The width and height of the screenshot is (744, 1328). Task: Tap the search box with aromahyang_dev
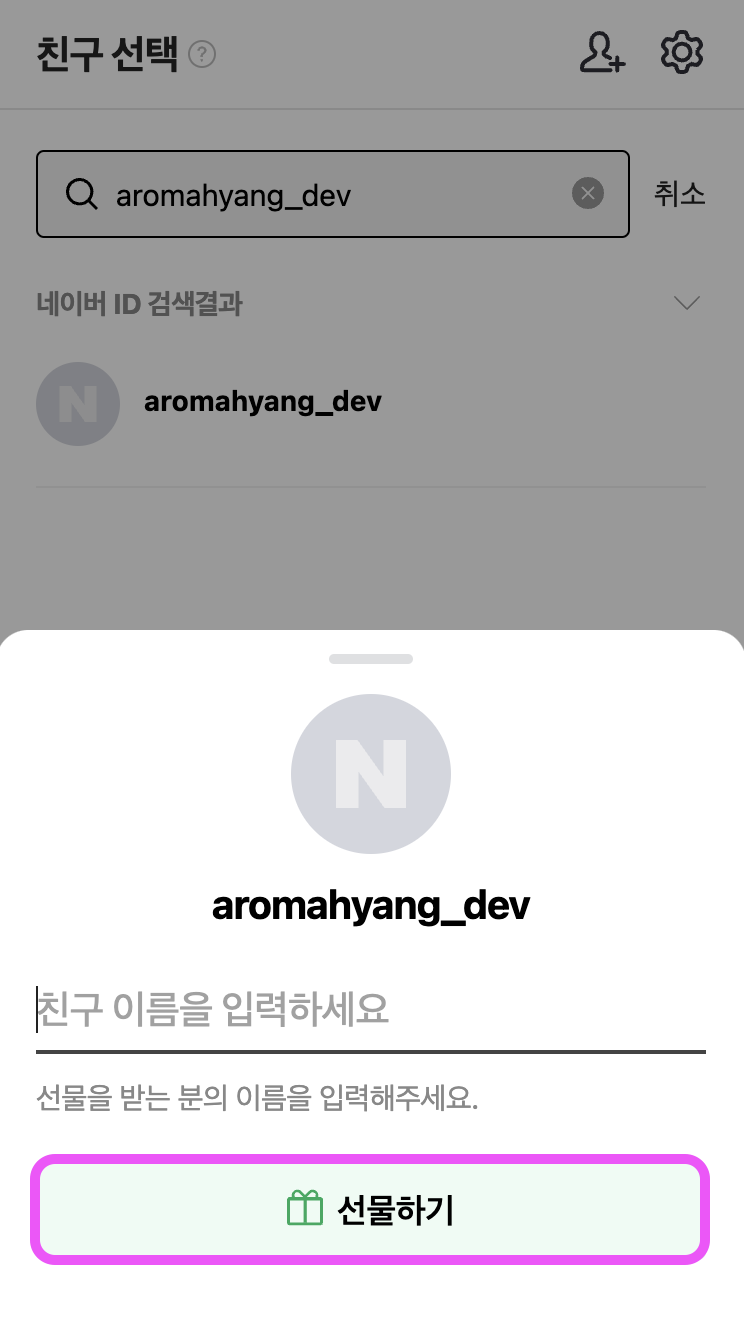[330, 194]
